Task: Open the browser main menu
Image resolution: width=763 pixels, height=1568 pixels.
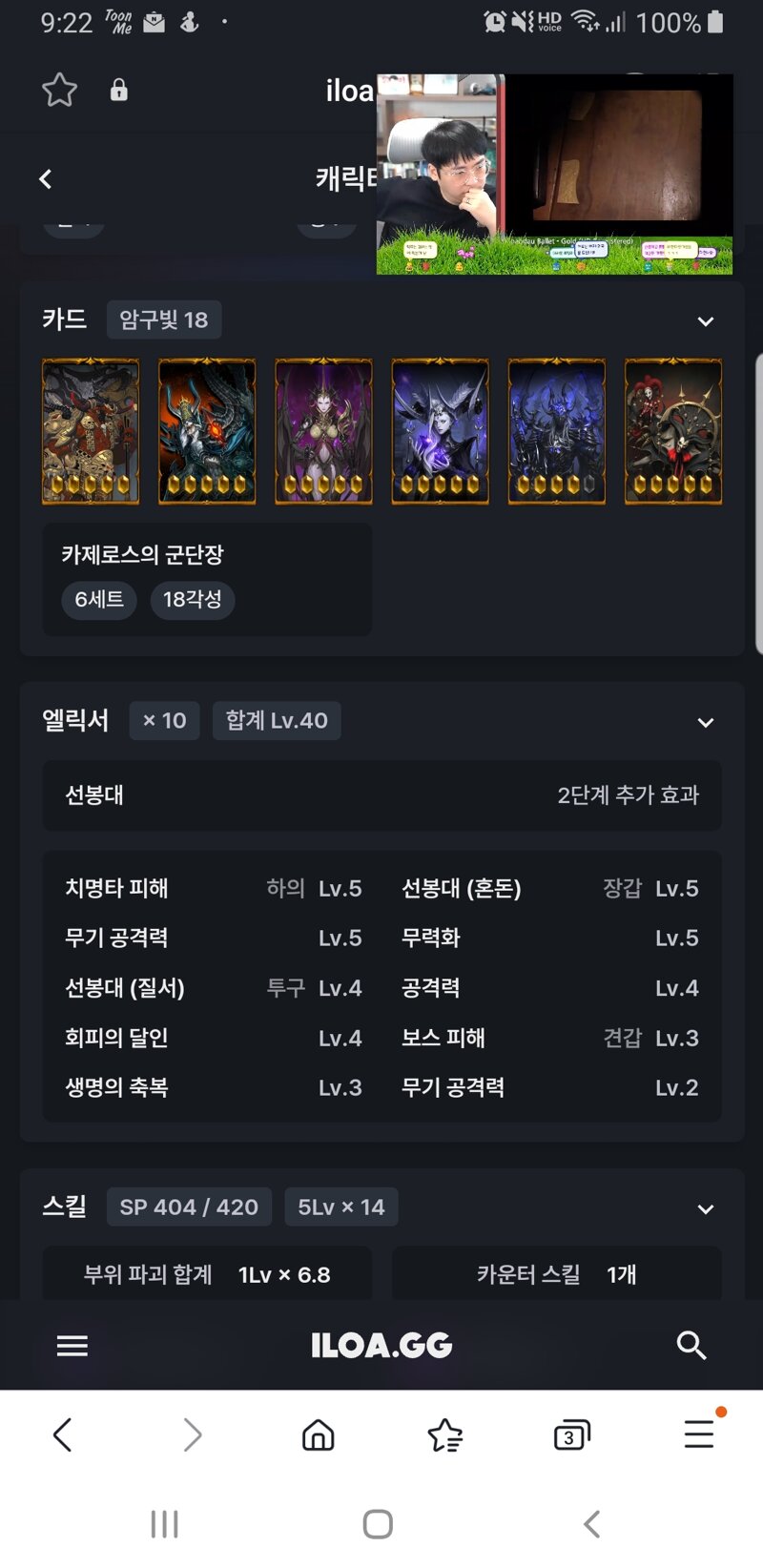Action: (699, 1434)
